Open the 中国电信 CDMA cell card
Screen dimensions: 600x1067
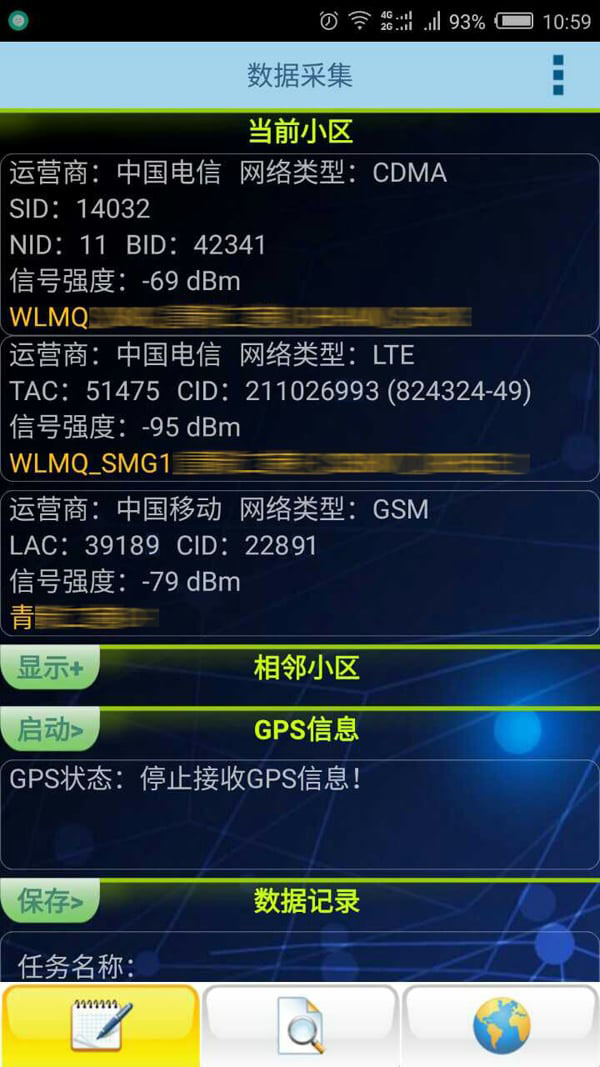pos(300,243)
